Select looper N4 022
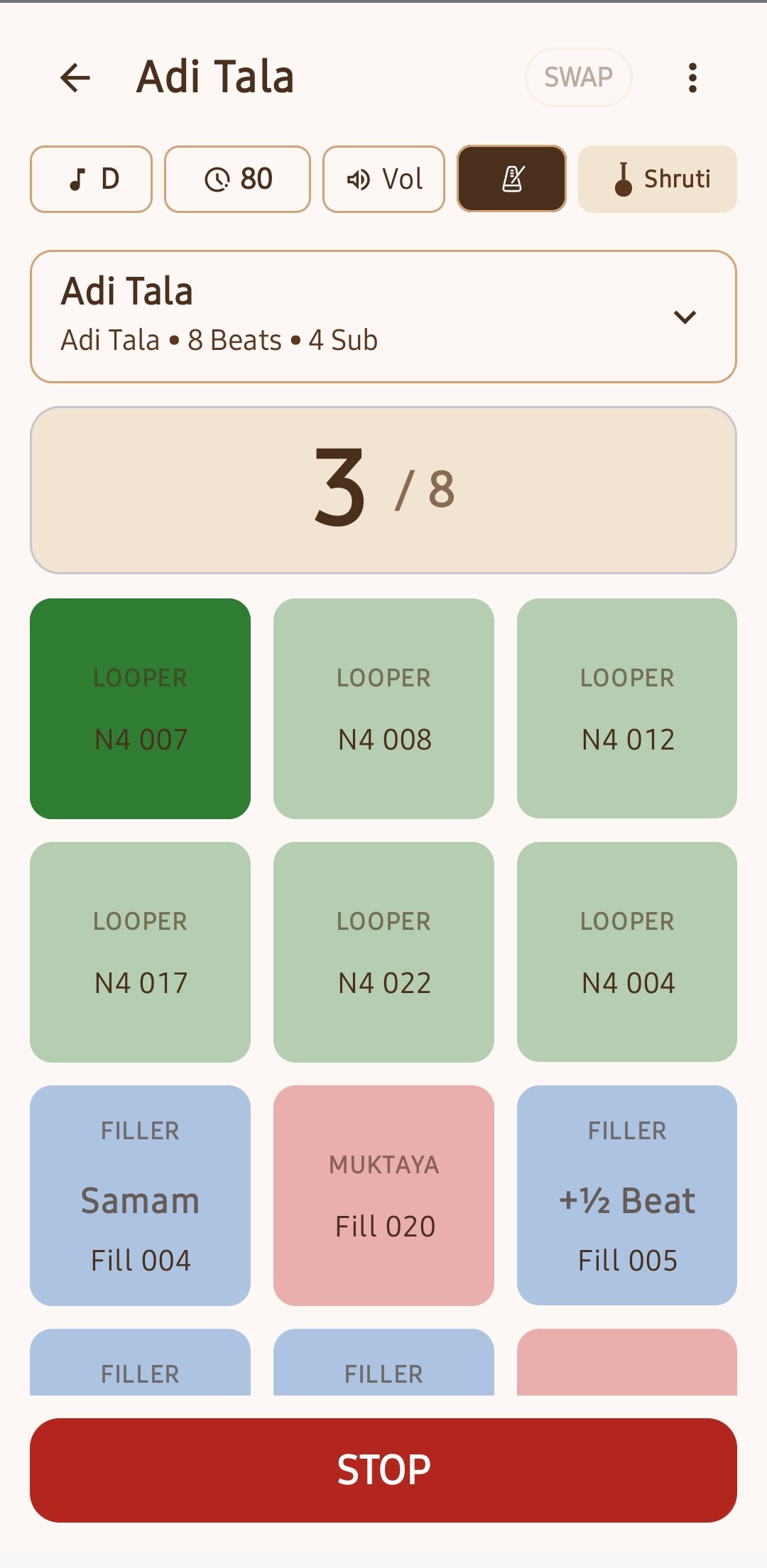 tap(383, 952)
